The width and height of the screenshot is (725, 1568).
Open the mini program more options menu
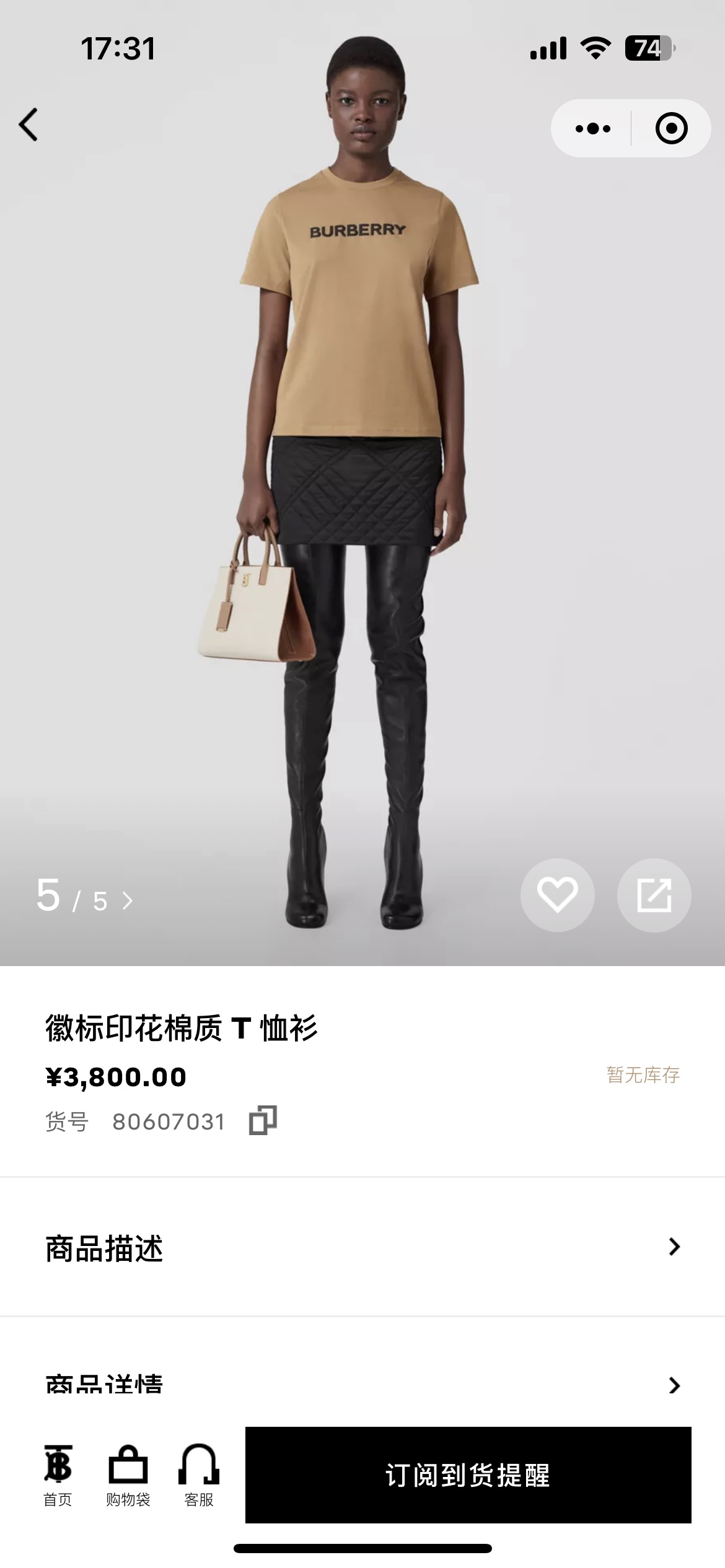pos(592,129)
